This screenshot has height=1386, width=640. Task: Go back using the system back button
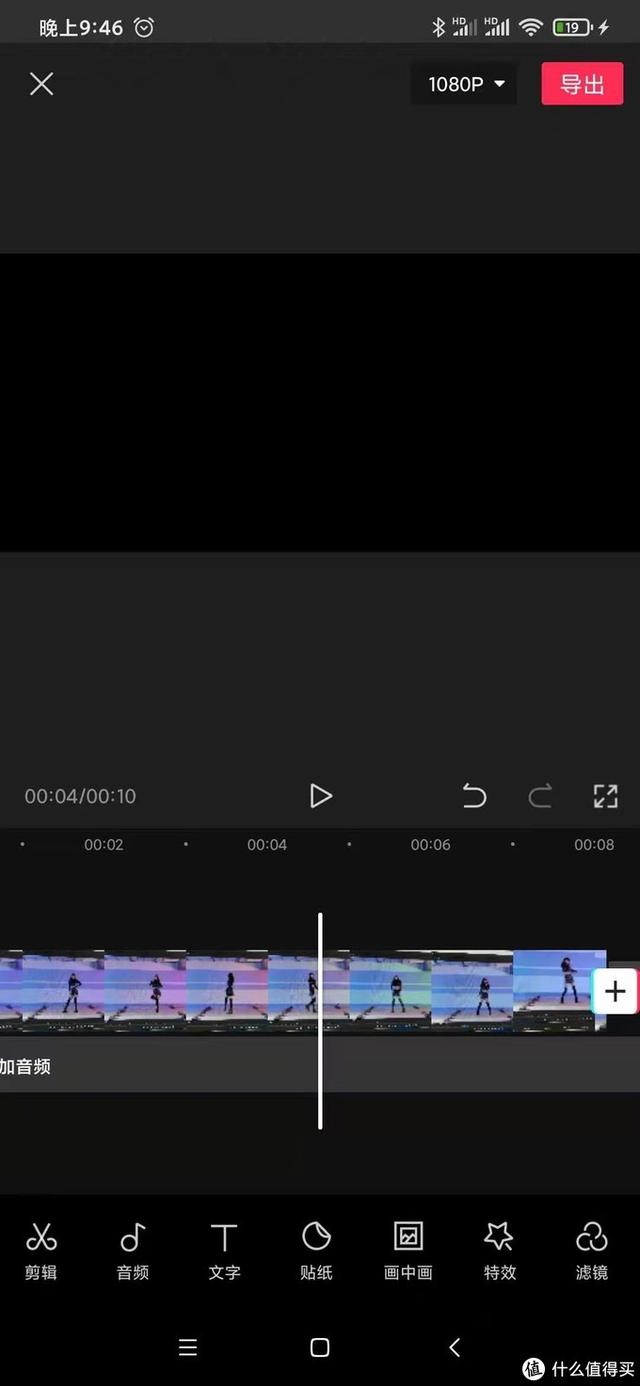point(454,1347)
